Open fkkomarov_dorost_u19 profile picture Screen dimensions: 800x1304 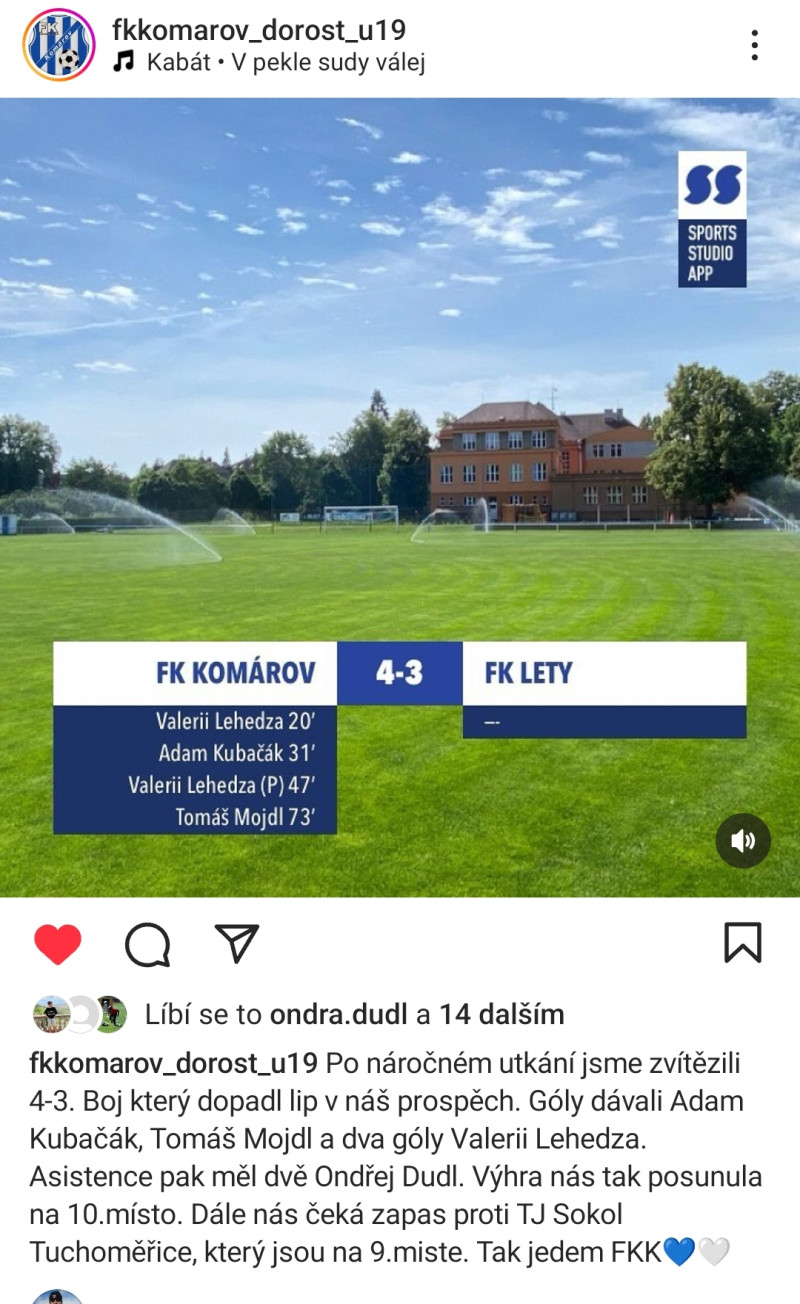(58, 45)
